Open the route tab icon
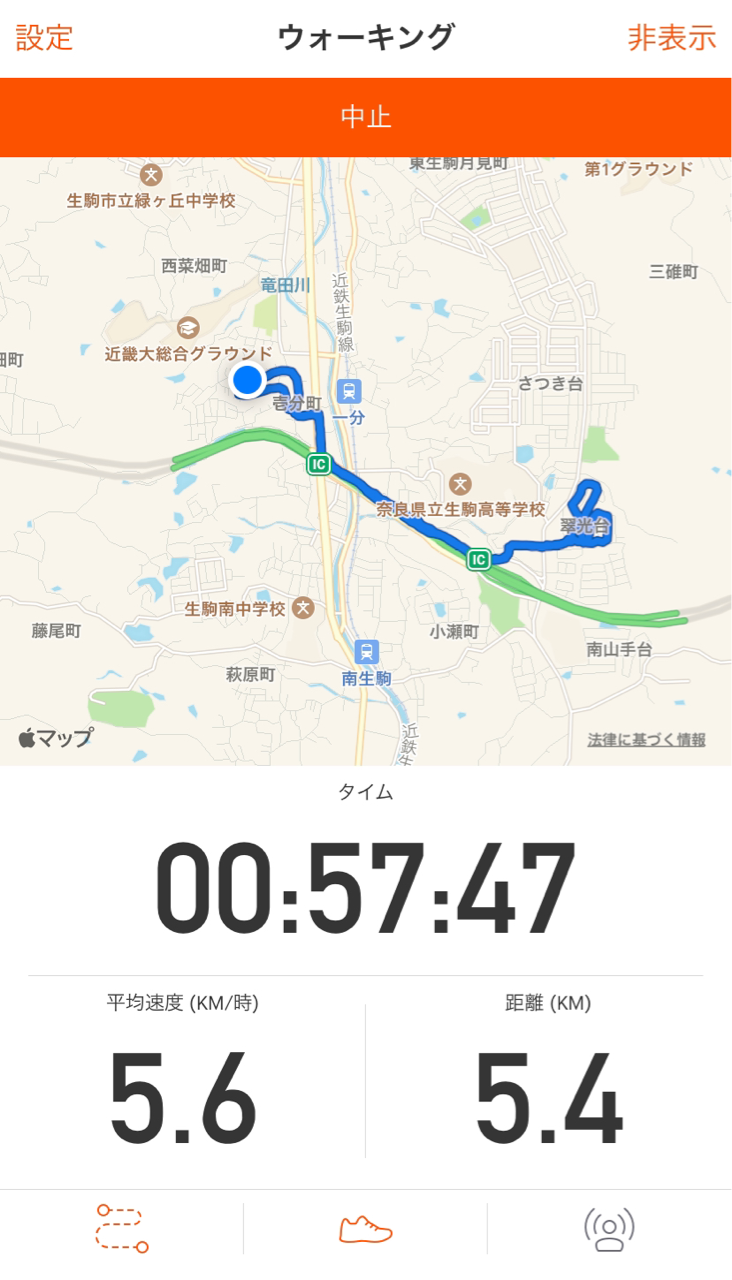This screenshot has height=1280, width=732. [122, 1228]
